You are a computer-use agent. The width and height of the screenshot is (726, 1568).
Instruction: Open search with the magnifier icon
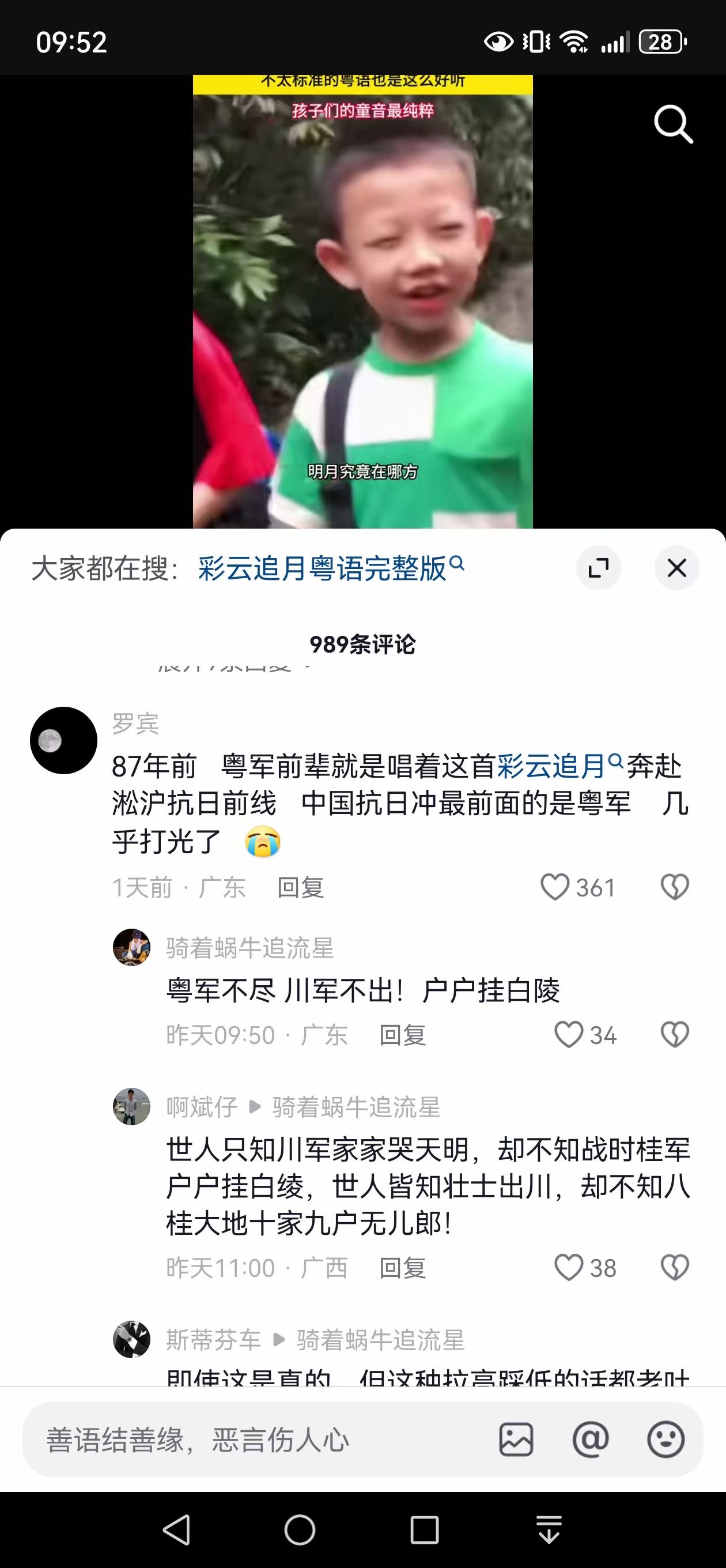(673, 124)
